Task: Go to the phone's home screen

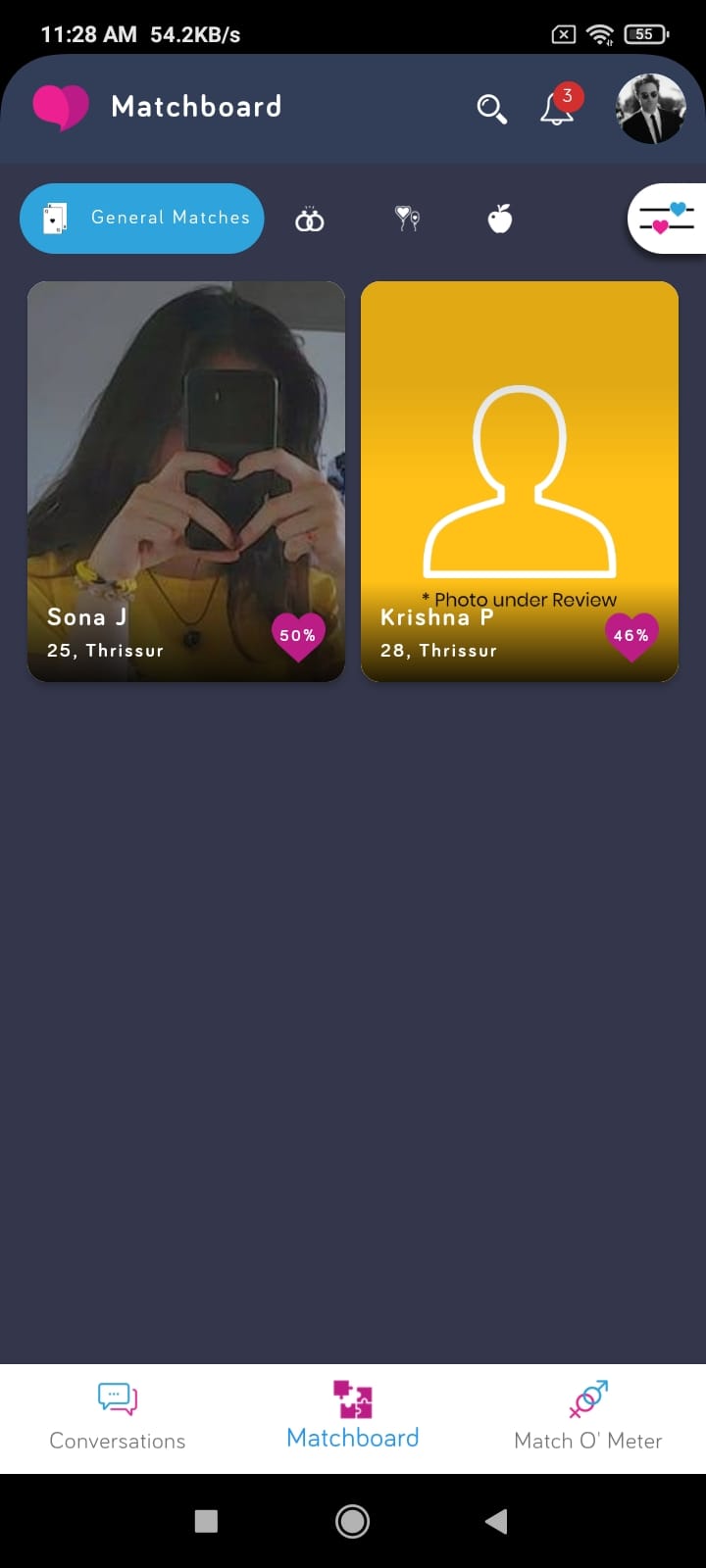Action: (x=353, y=1521)
